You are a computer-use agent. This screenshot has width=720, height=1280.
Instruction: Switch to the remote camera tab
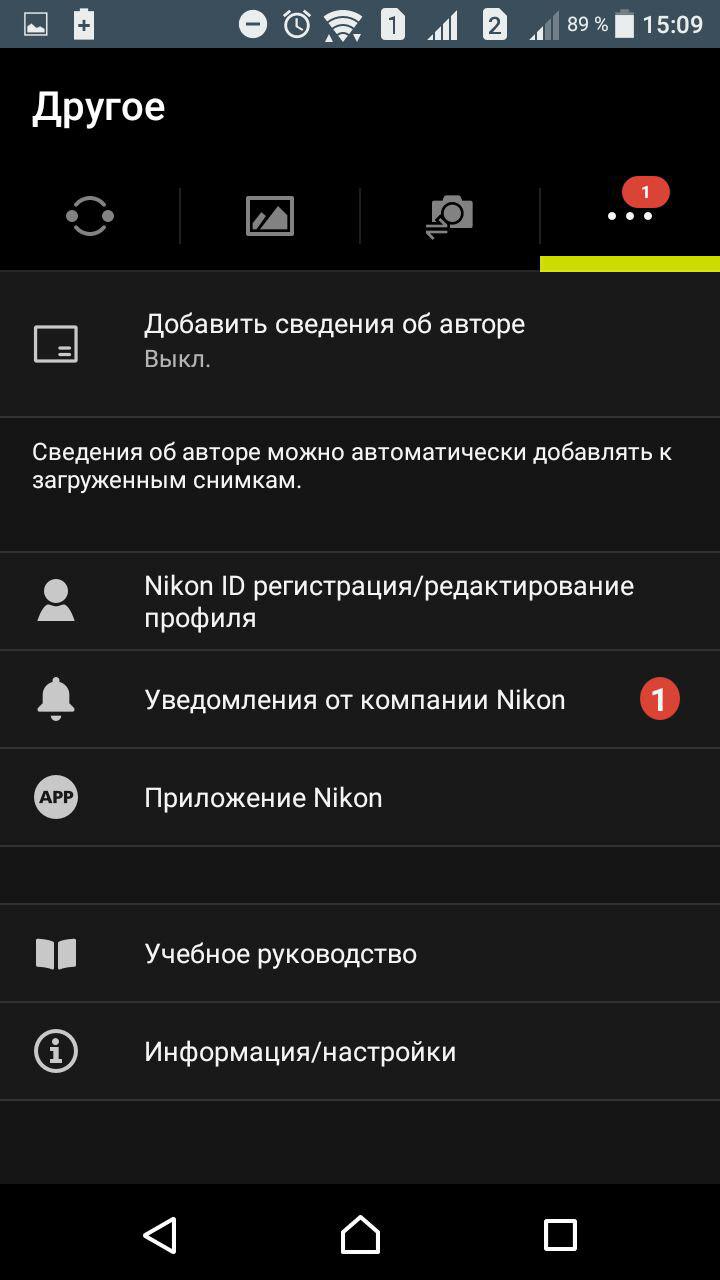(450, 216)
